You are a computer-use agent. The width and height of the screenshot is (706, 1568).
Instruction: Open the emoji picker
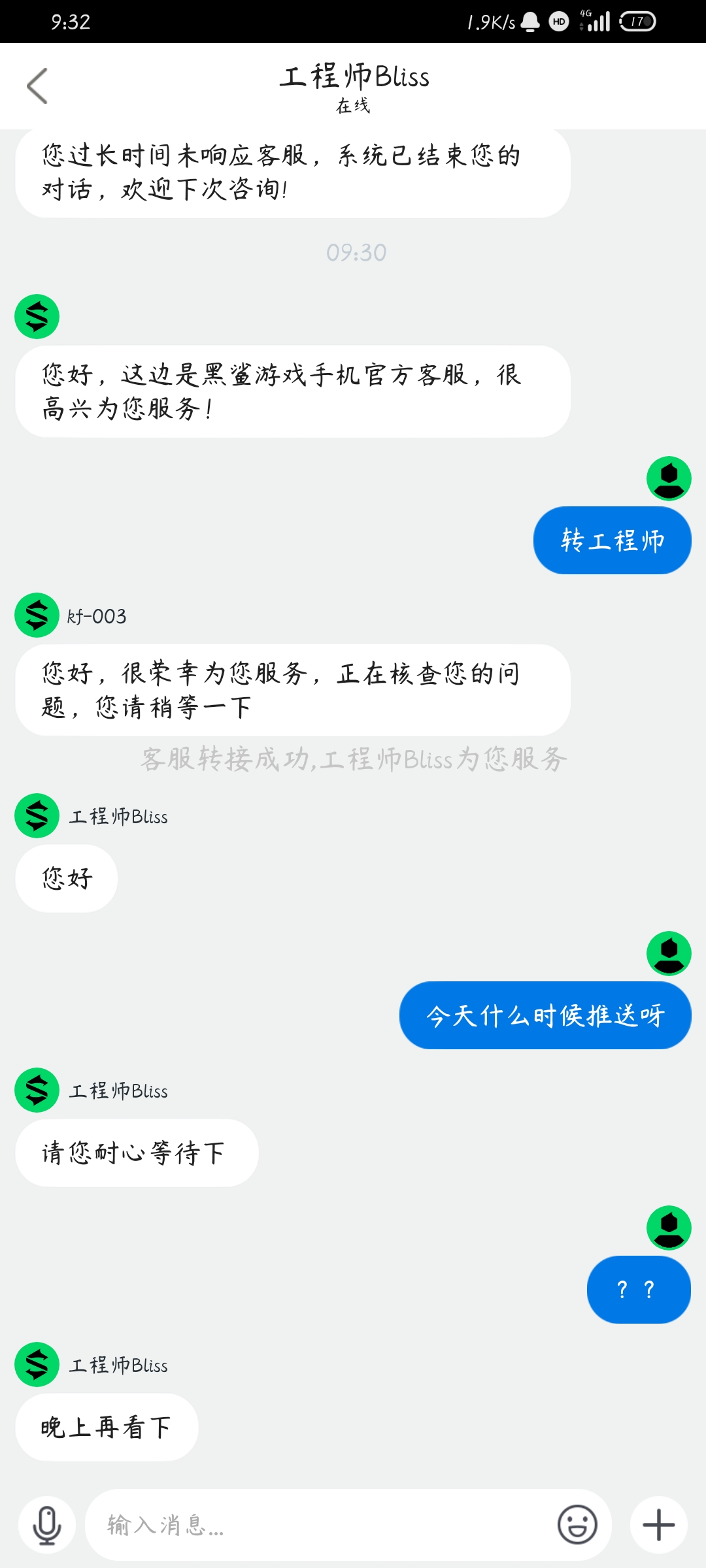[x=577, y=1525]
